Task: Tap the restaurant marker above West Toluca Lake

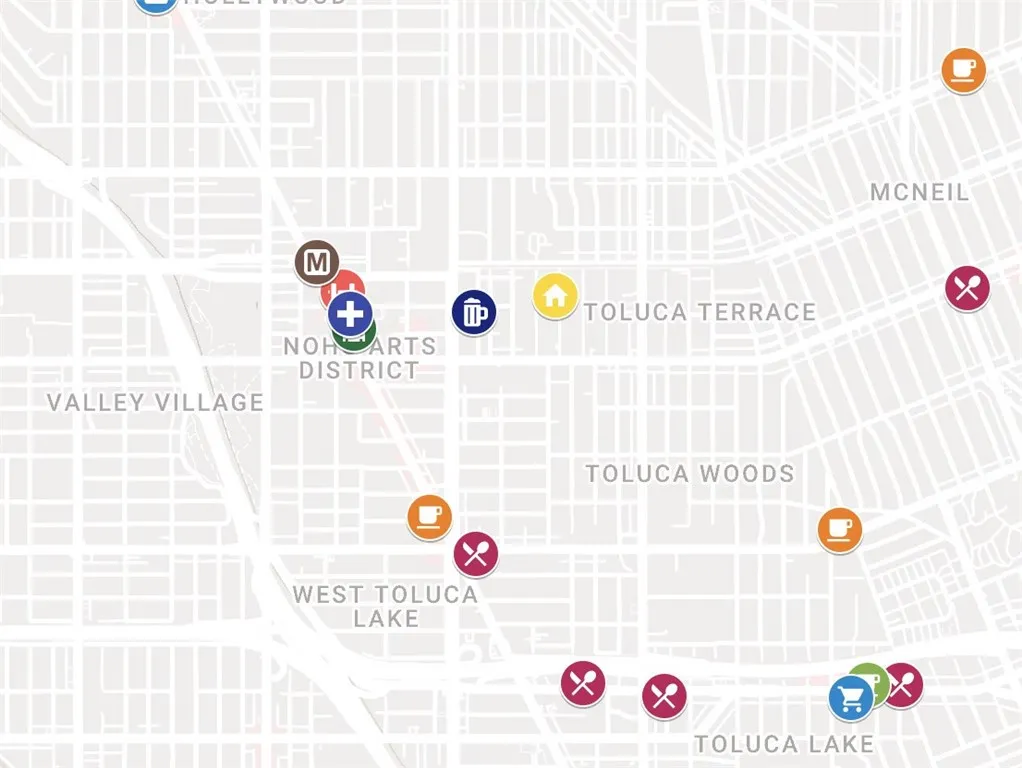Action: click(x=476, y=554)
